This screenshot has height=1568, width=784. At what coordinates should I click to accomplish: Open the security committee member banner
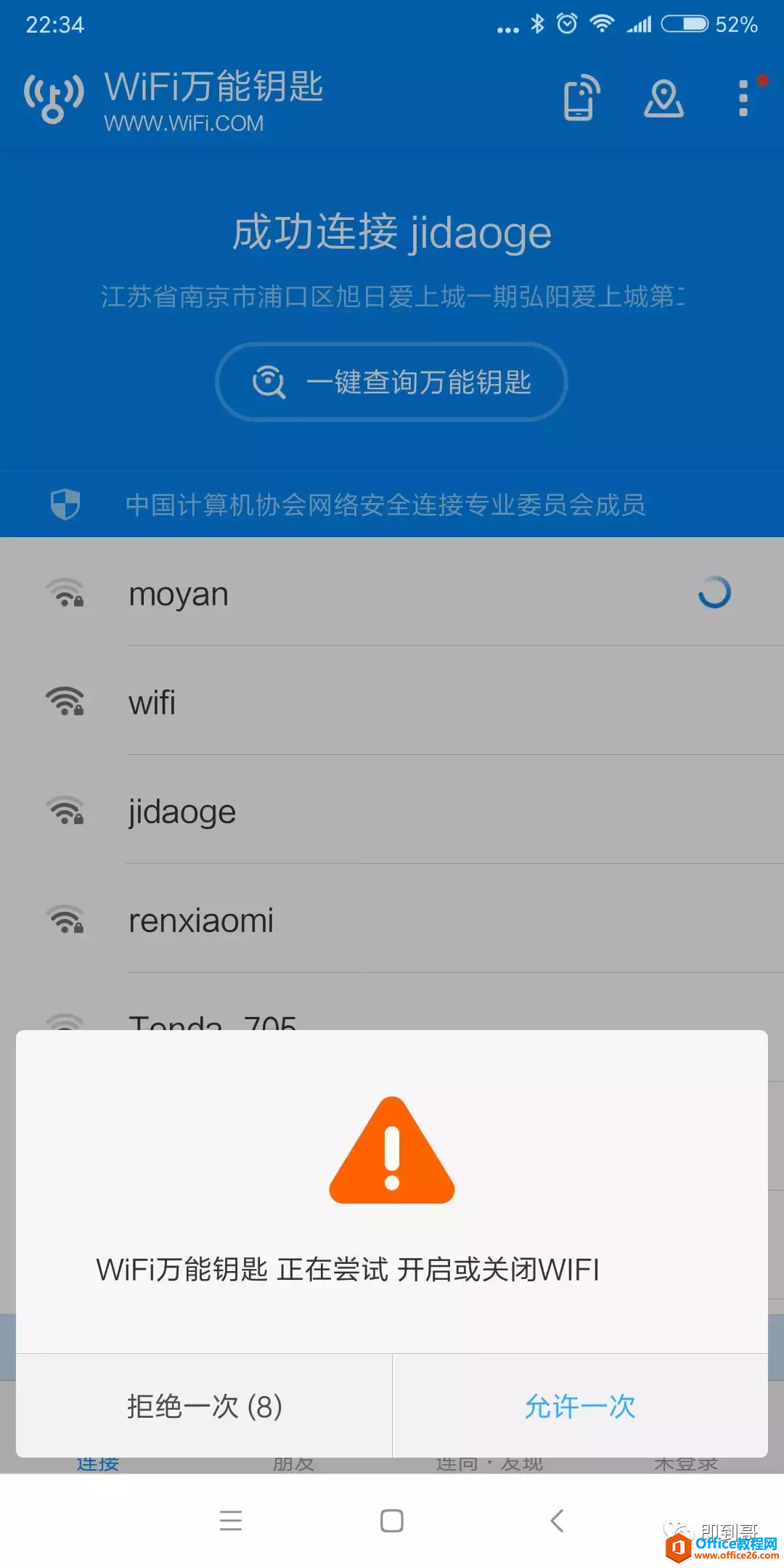coord(392,505)
